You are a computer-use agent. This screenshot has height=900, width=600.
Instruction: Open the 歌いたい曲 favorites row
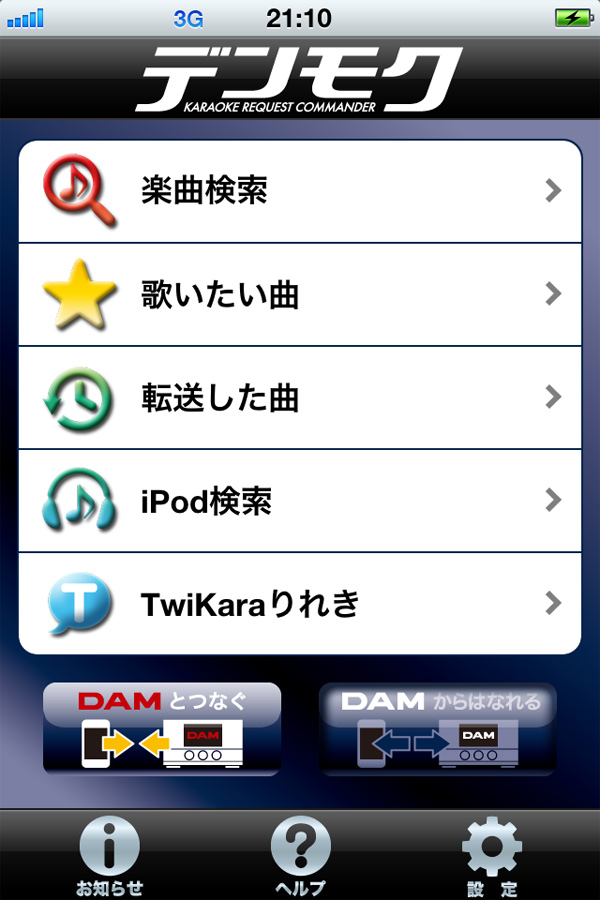click(300, 294)
